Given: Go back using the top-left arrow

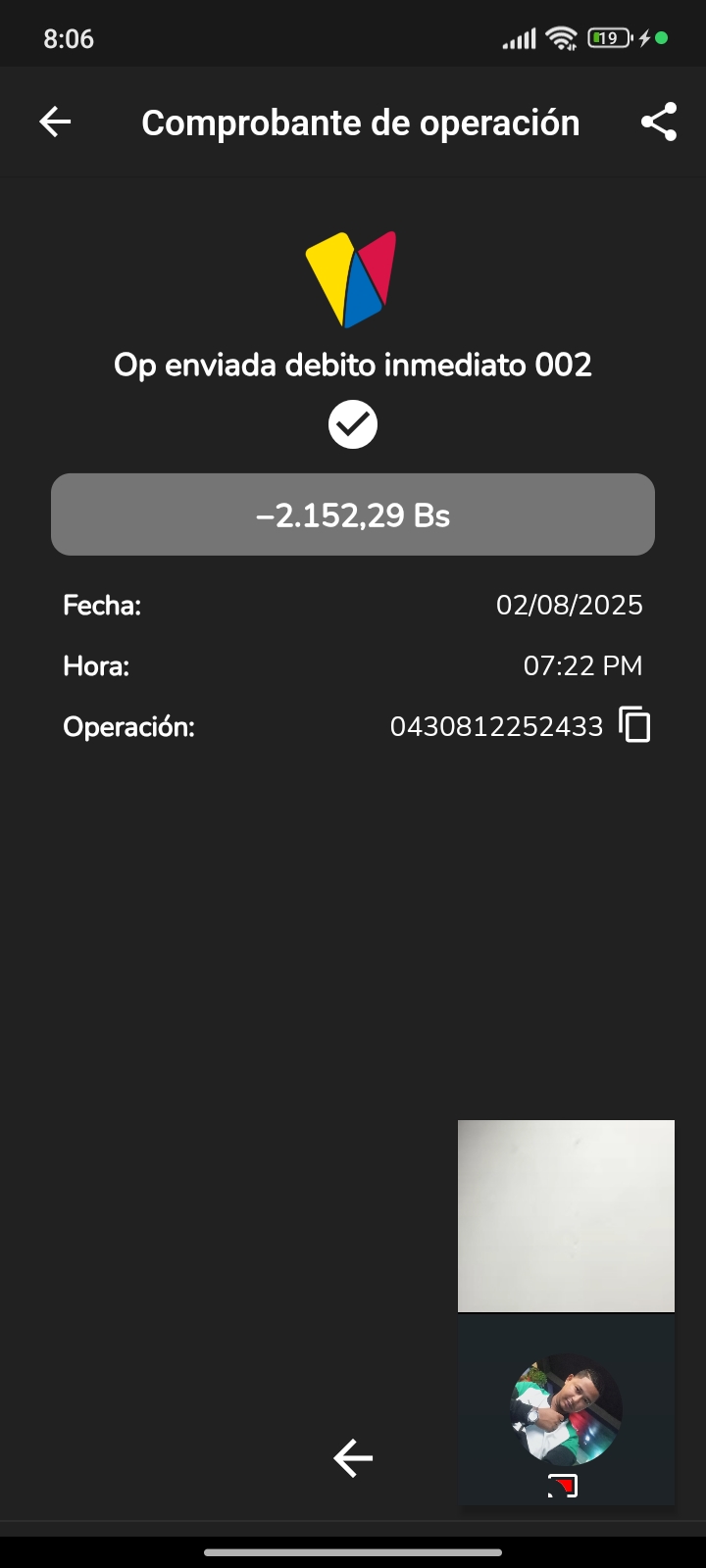Looking at the screenshot, I should click(x=55, y=122).
